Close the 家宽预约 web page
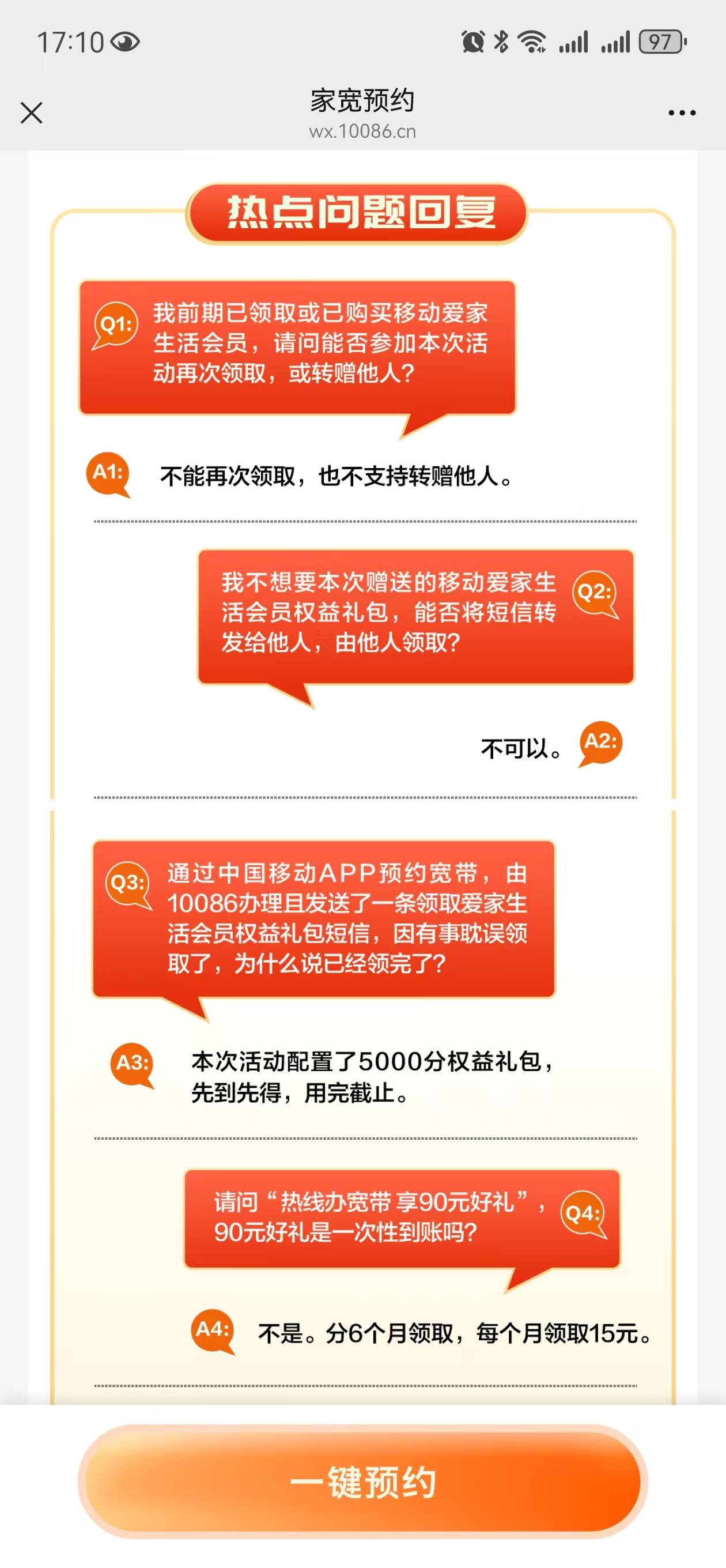The height and width of the screenshot is (1568, 726). pos(32,113)
